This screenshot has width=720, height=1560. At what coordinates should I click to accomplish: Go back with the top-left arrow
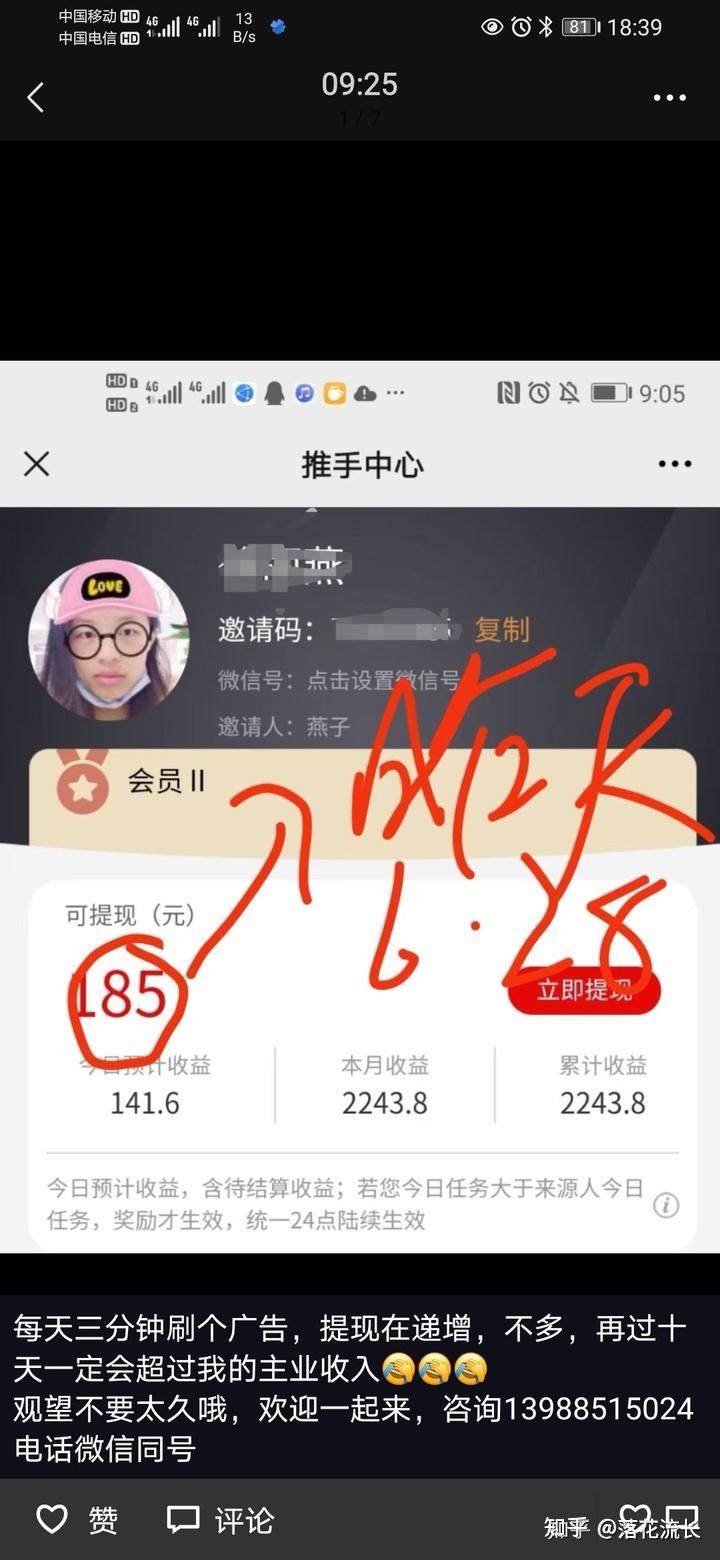coord(36,97)
